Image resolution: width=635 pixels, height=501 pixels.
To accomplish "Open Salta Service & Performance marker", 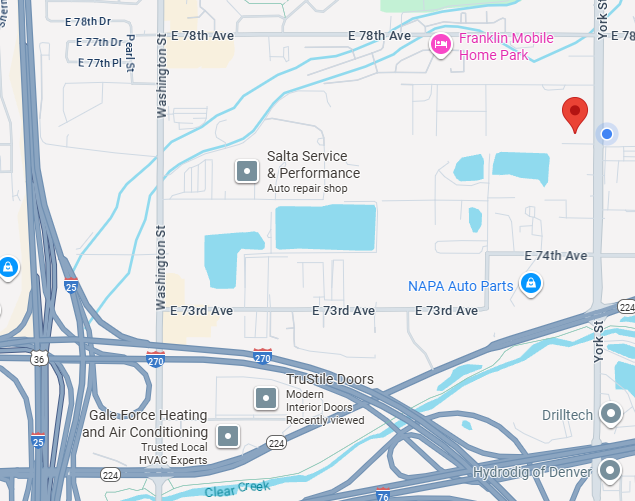I will coord(247,172).
